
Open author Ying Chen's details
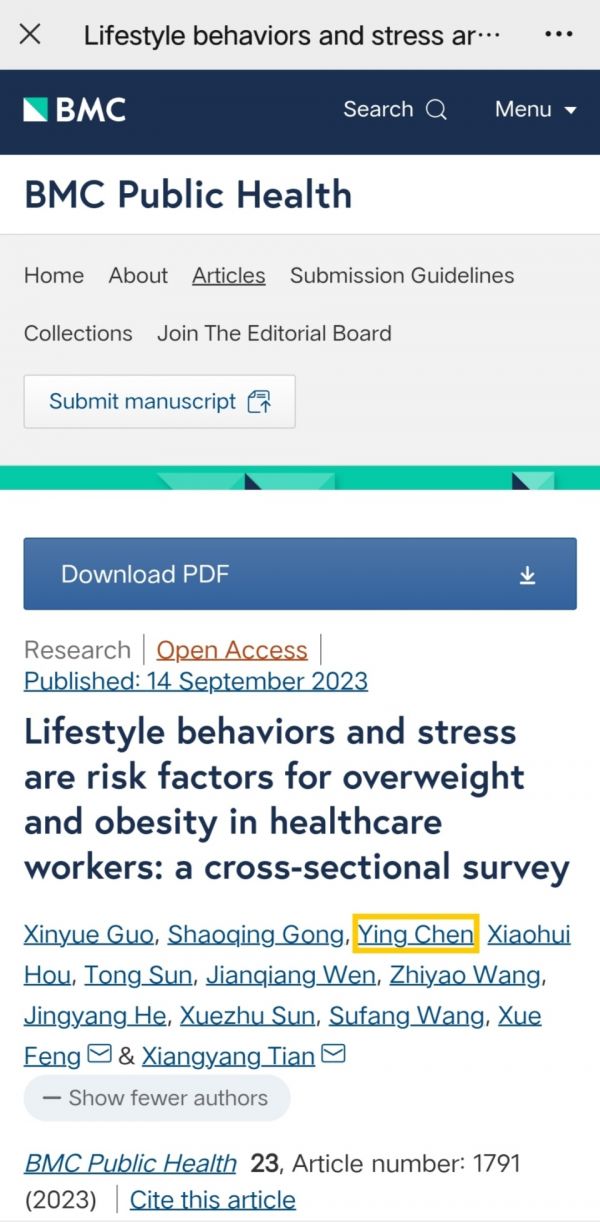point(416,934)
